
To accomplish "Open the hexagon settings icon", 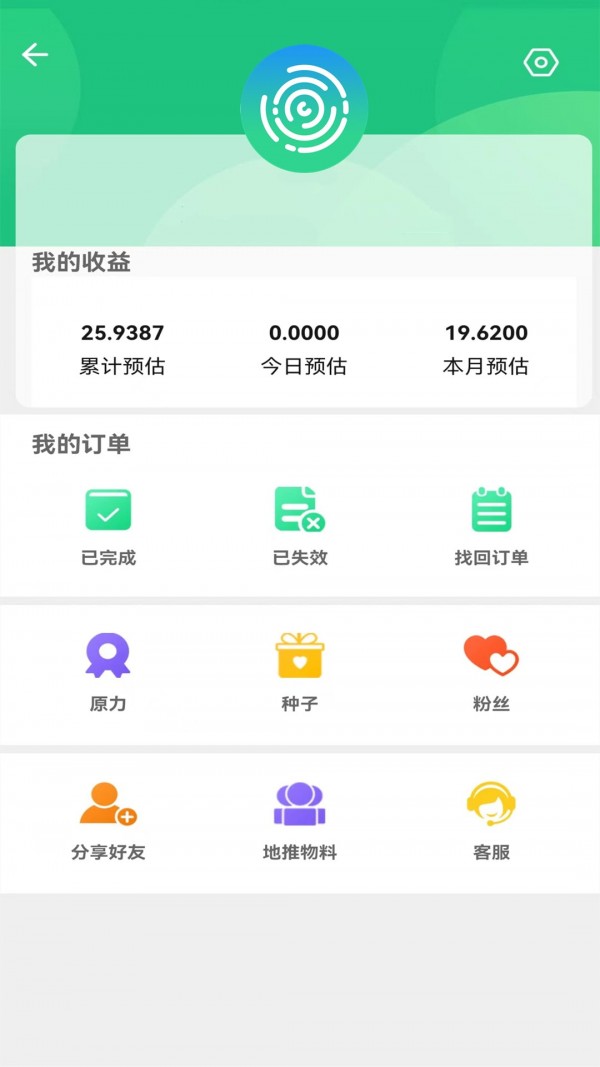I will pyautogui.click(x=540, y=63).
